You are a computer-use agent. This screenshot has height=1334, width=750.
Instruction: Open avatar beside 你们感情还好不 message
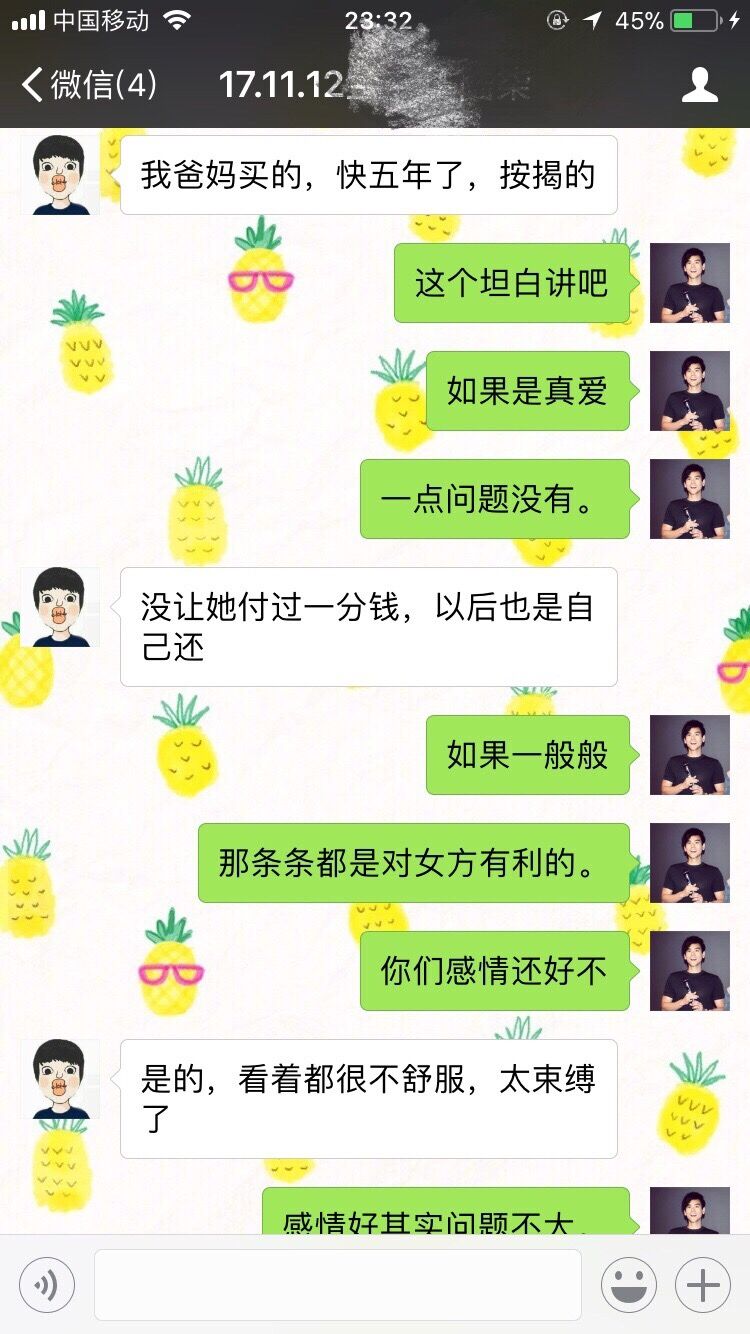tap(690, 971)
